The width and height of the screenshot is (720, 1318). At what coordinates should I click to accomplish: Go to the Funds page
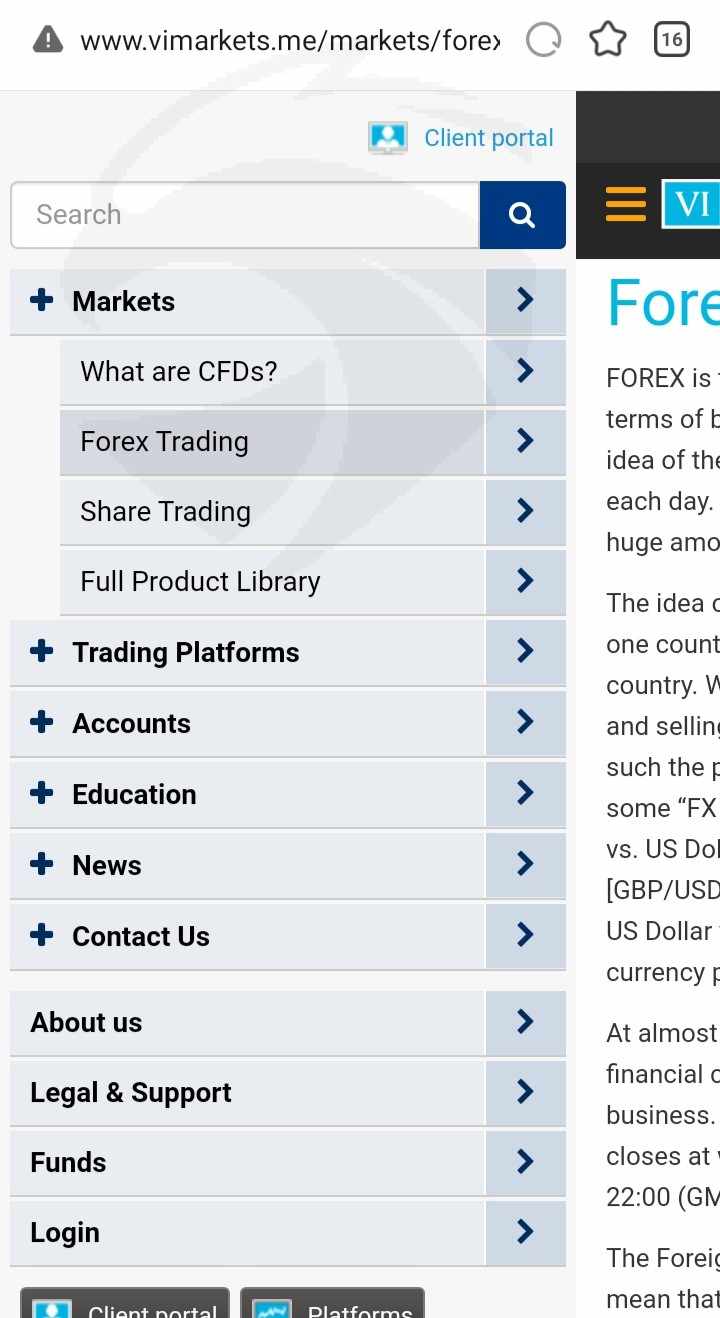(288, 1163)
